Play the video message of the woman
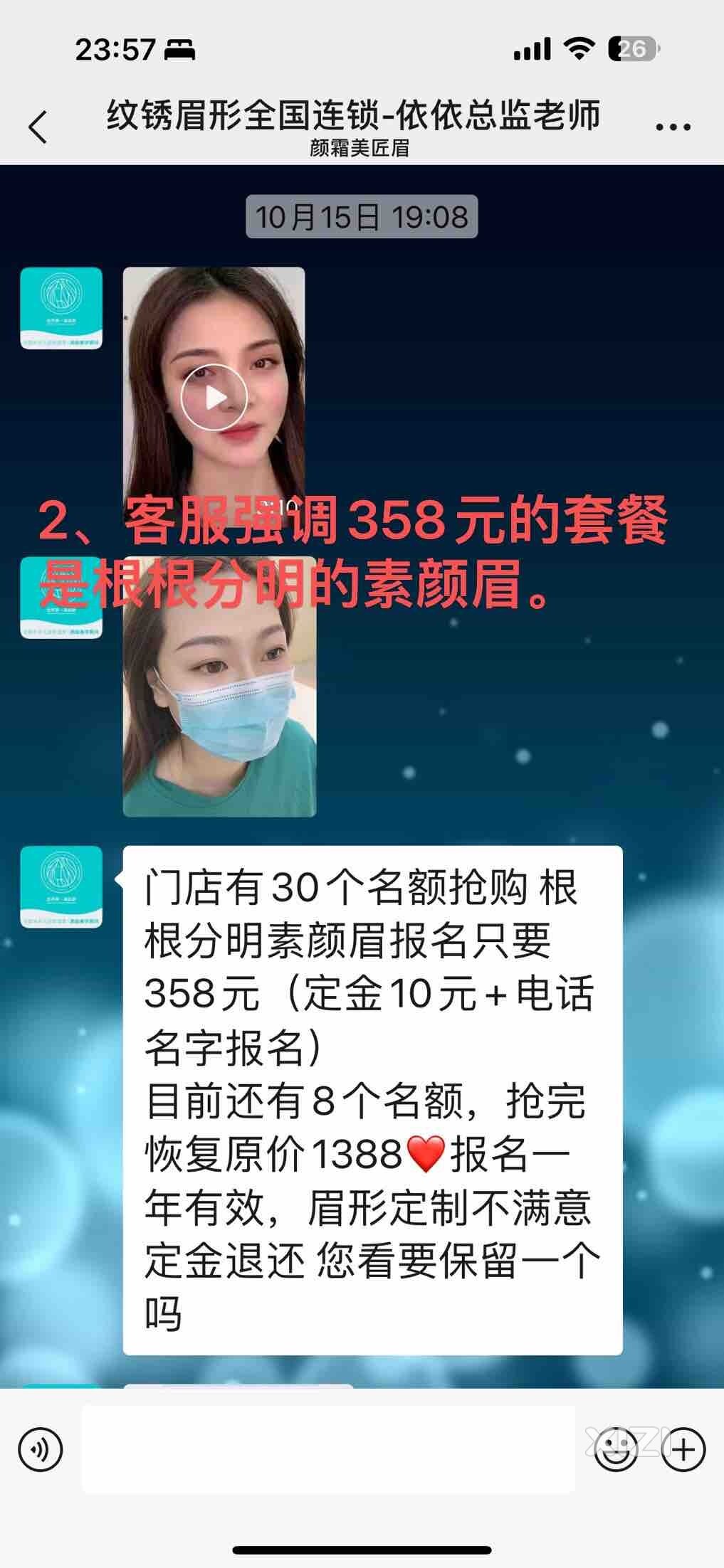Screen dimensions: 724x1568 point(214,398)
